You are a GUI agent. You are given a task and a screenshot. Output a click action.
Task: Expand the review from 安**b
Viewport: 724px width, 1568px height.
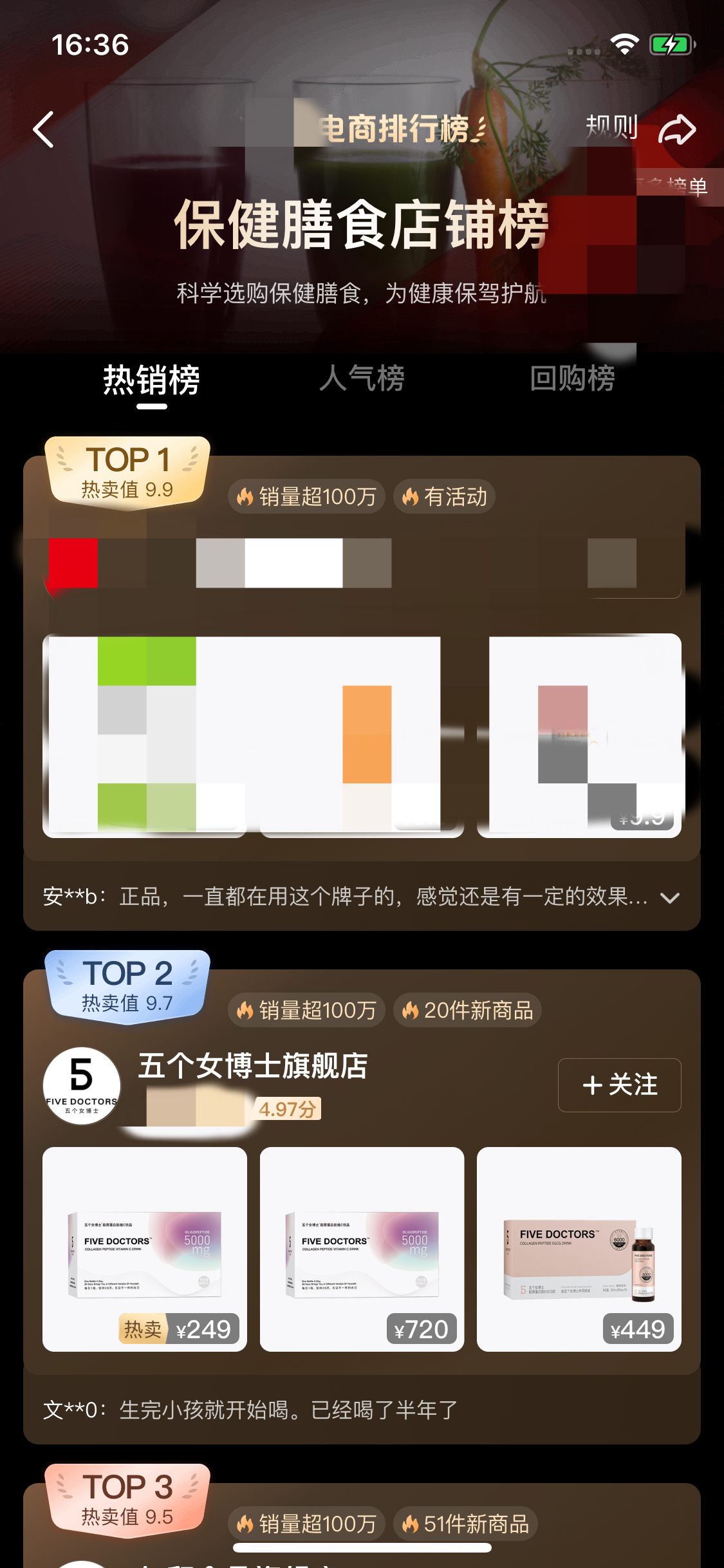[670, 898]
